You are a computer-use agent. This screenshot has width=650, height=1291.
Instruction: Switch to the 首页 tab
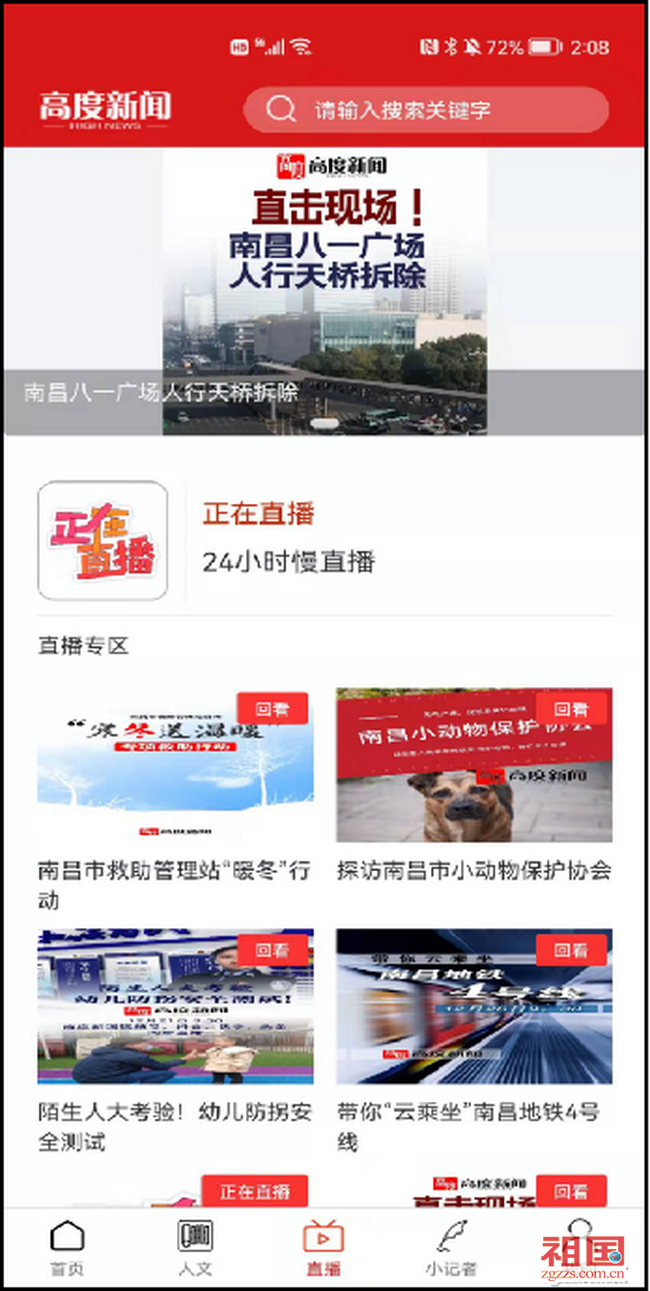[67, 1248]
